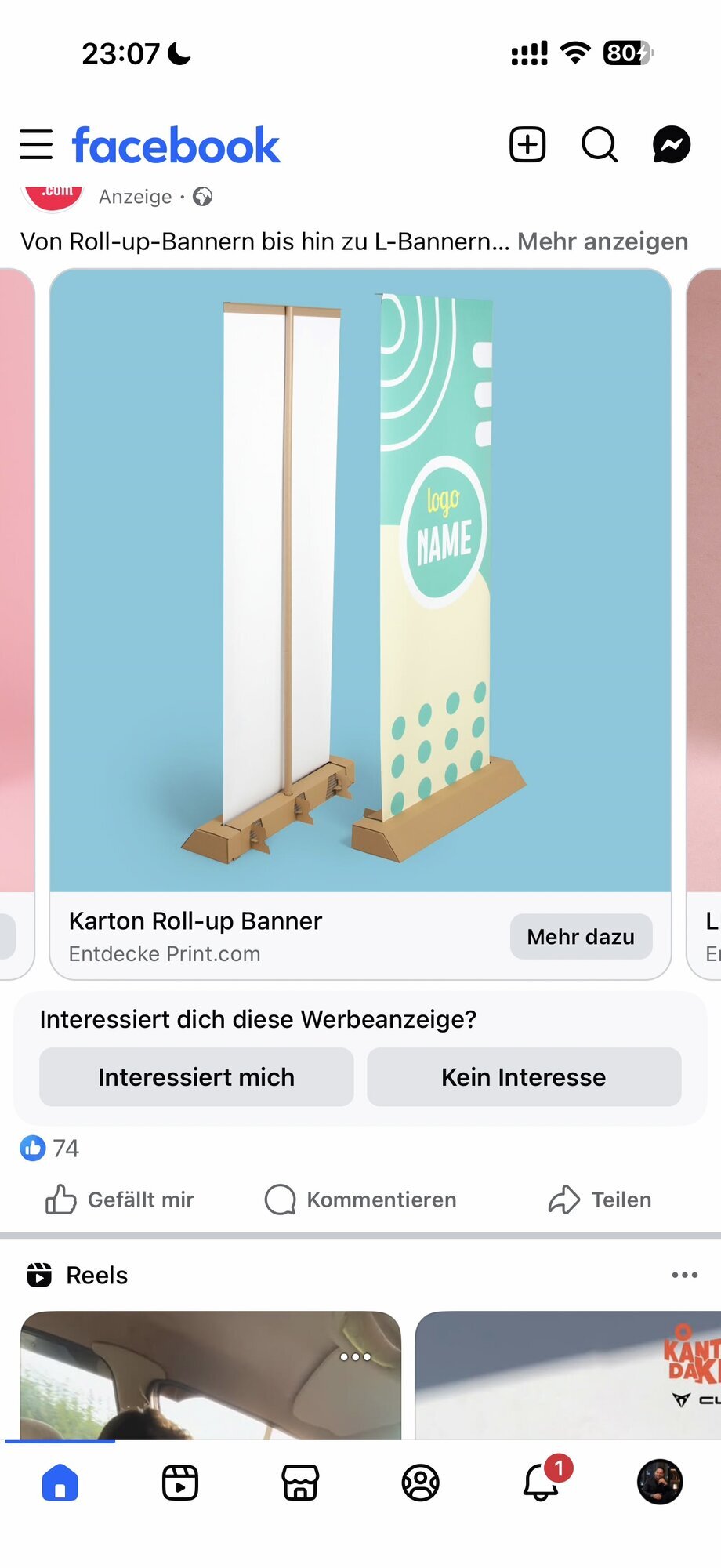The width and height of the screenshot is (721, 1568).
Task: View the 74 reactions
Action: point(49,1149)
